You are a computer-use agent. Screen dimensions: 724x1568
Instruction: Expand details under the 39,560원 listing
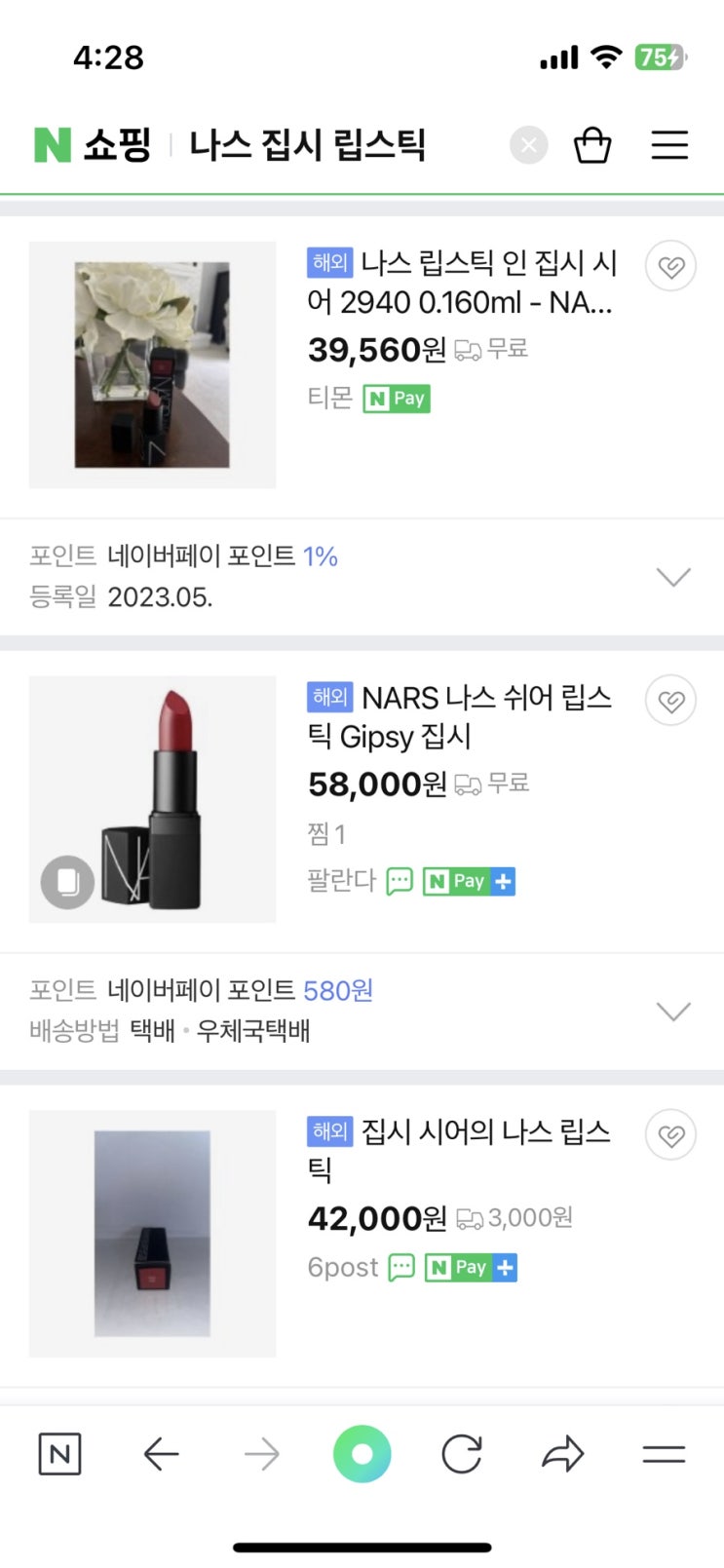pos(672,577)
